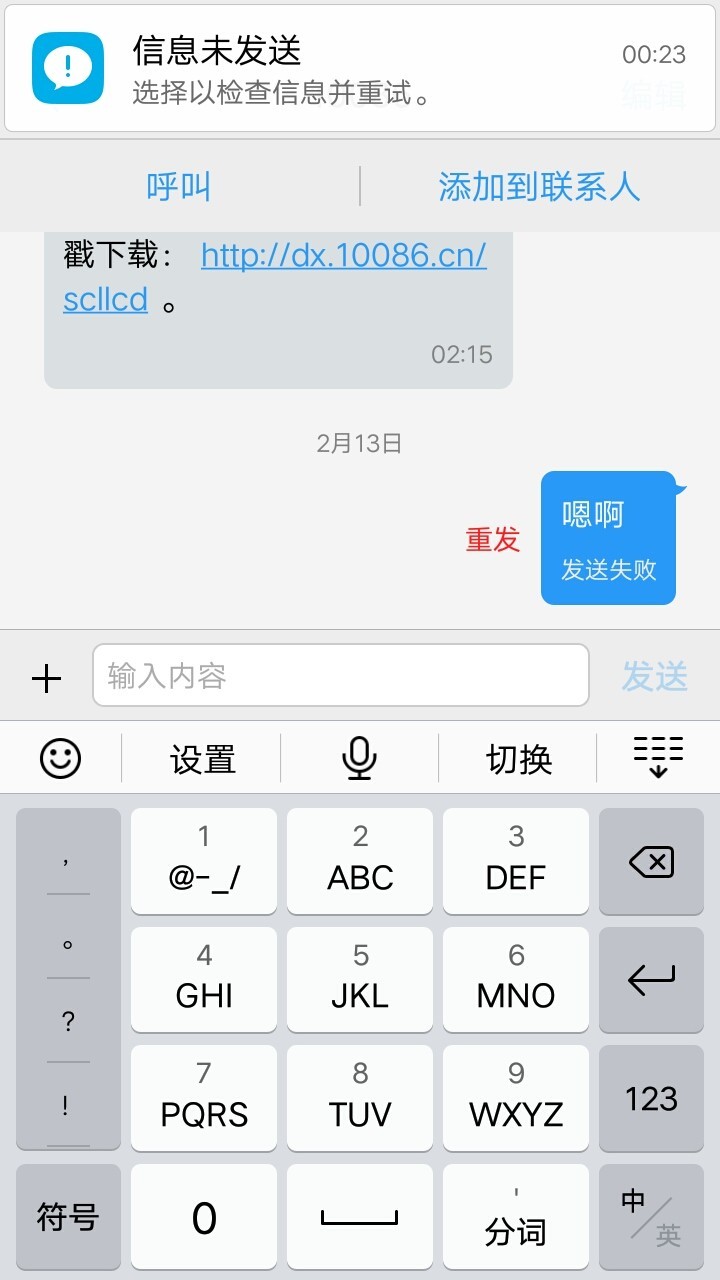Hide the keyboard with the collapse icon
Viewport: 720px width, 1280px height.
[658, 757]
